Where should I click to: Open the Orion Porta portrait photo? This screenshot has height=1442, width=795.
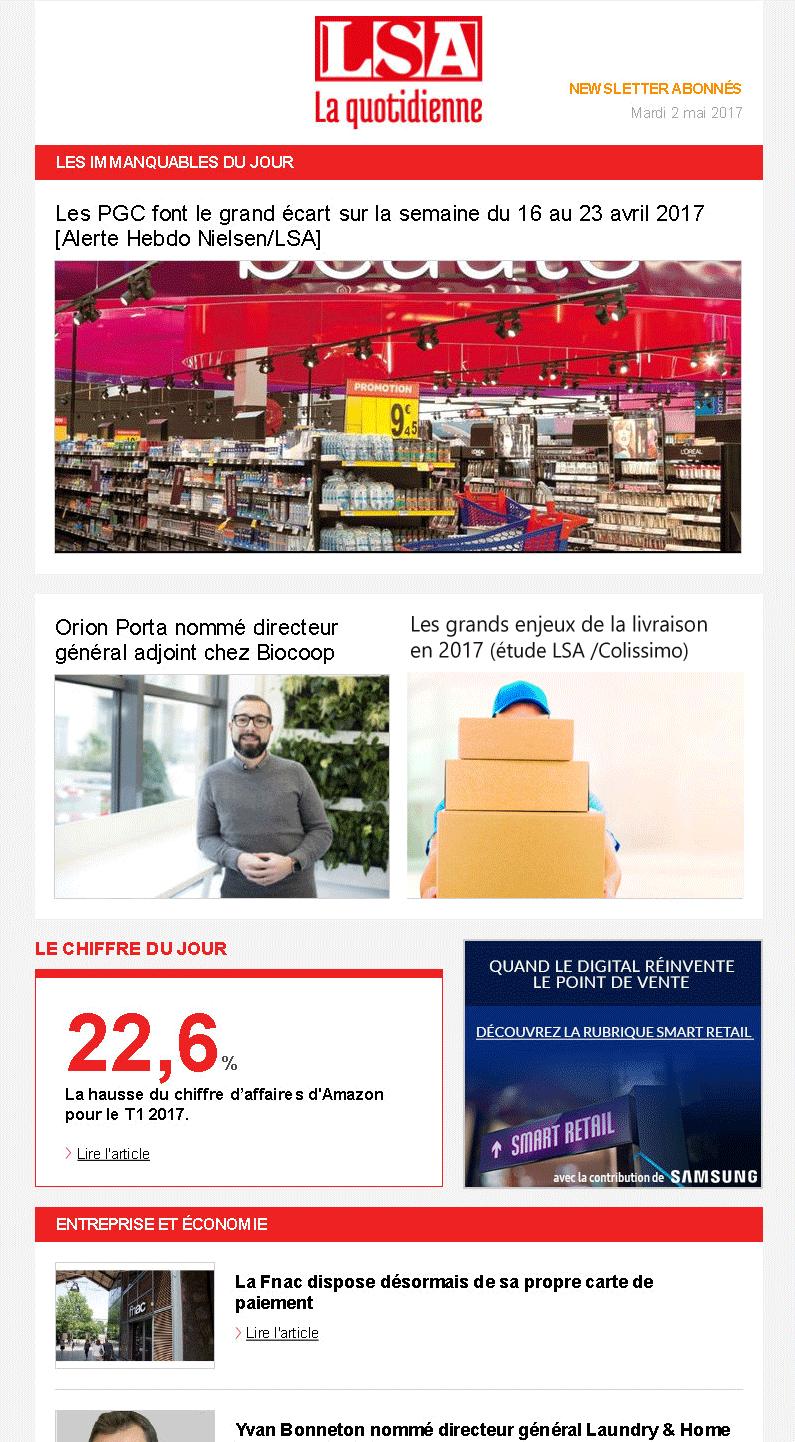click(222, 786)
